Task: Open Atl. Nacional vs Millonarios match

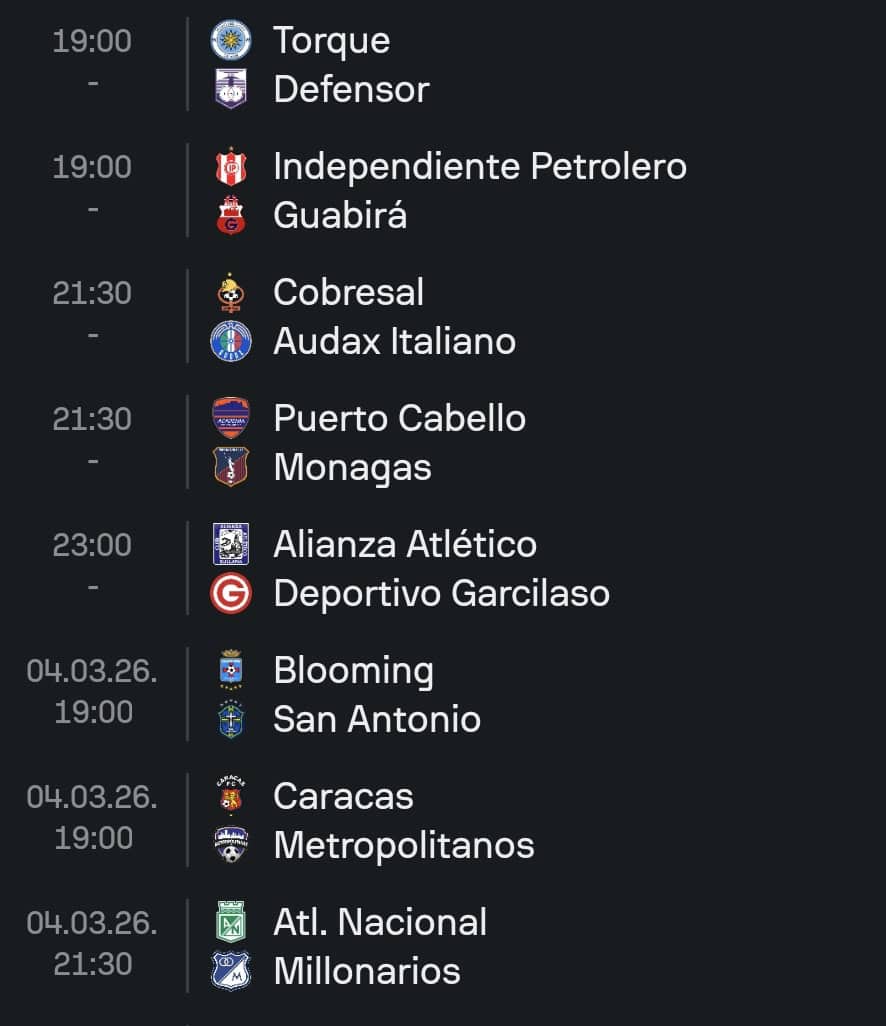Action: [400, 947]
